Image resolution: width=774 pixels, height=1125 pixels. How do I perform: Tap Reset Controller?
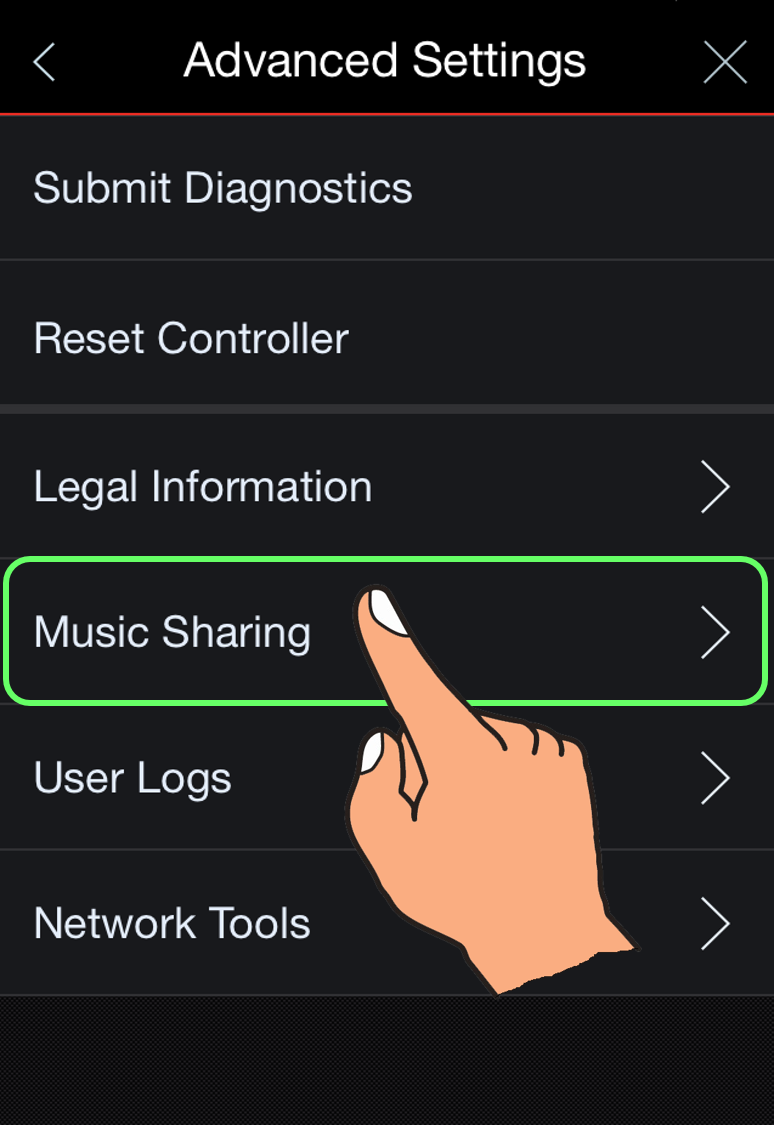(x=191, y=339)
